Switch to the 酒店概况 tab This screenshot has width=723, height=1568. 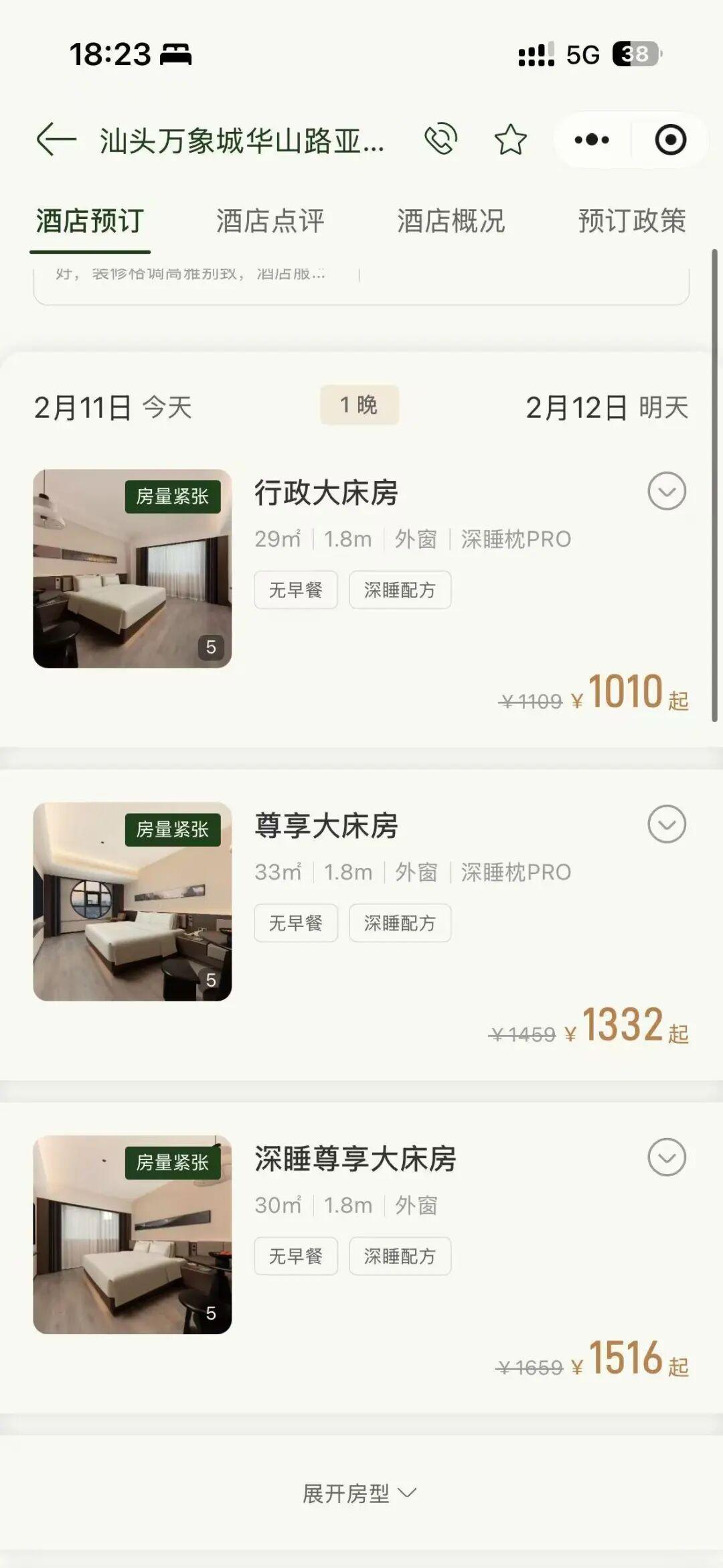451,221
